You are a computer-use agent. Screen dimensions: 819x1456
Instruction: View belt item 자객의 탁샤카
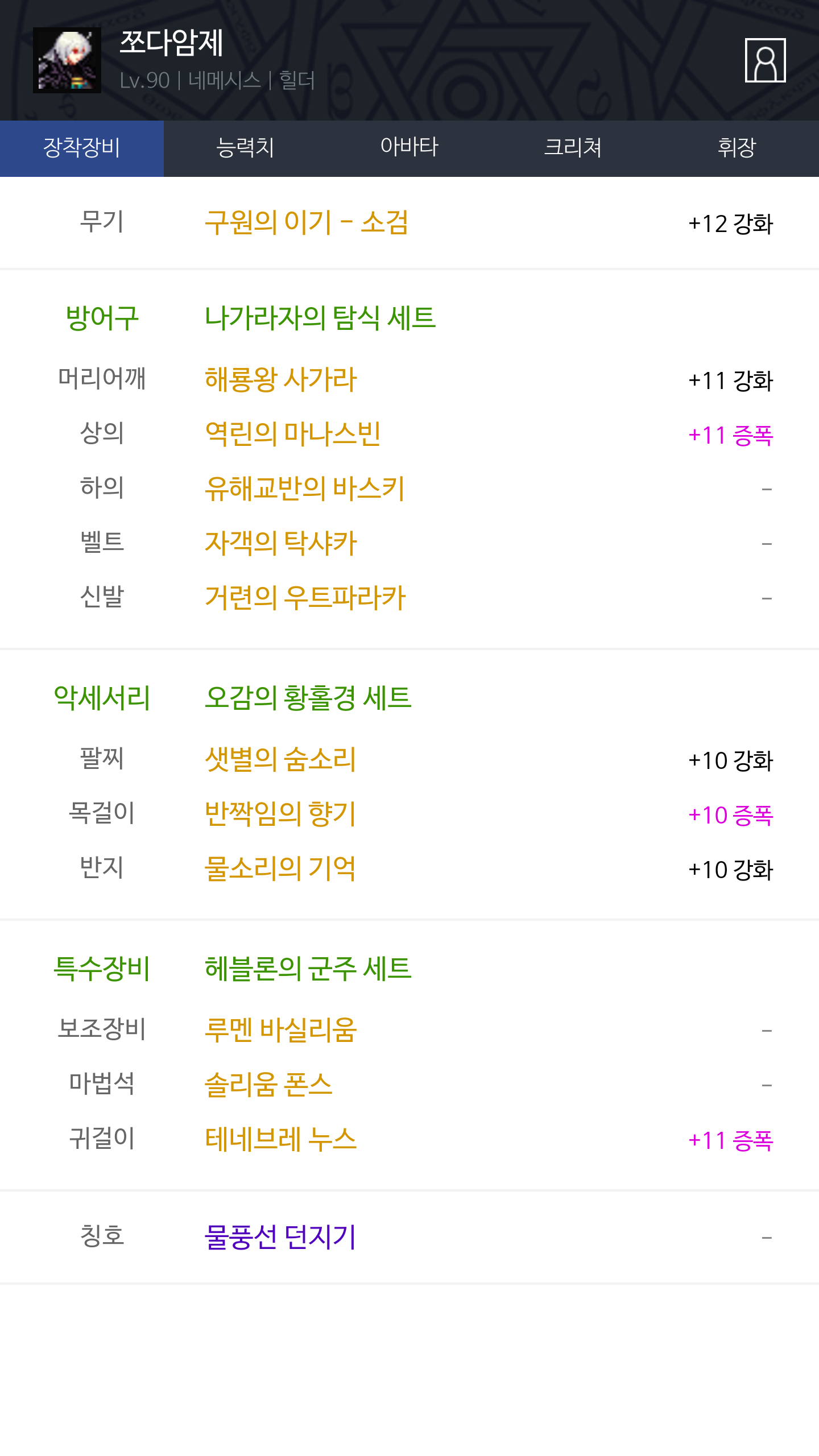click(x=280, y=543)
